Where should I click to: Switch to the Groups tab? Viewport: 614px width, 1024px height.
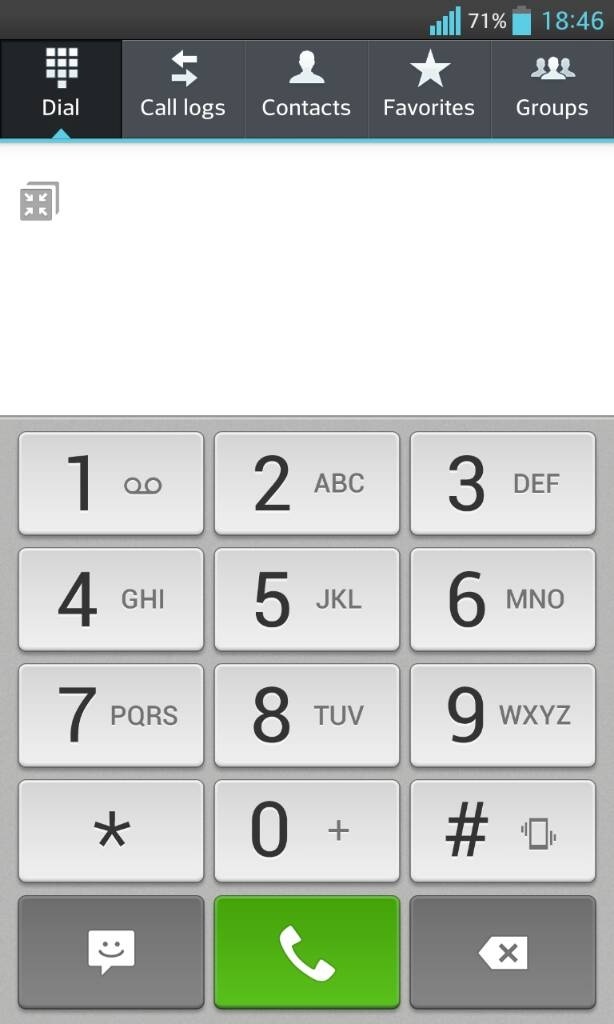(x=552, y=89)
